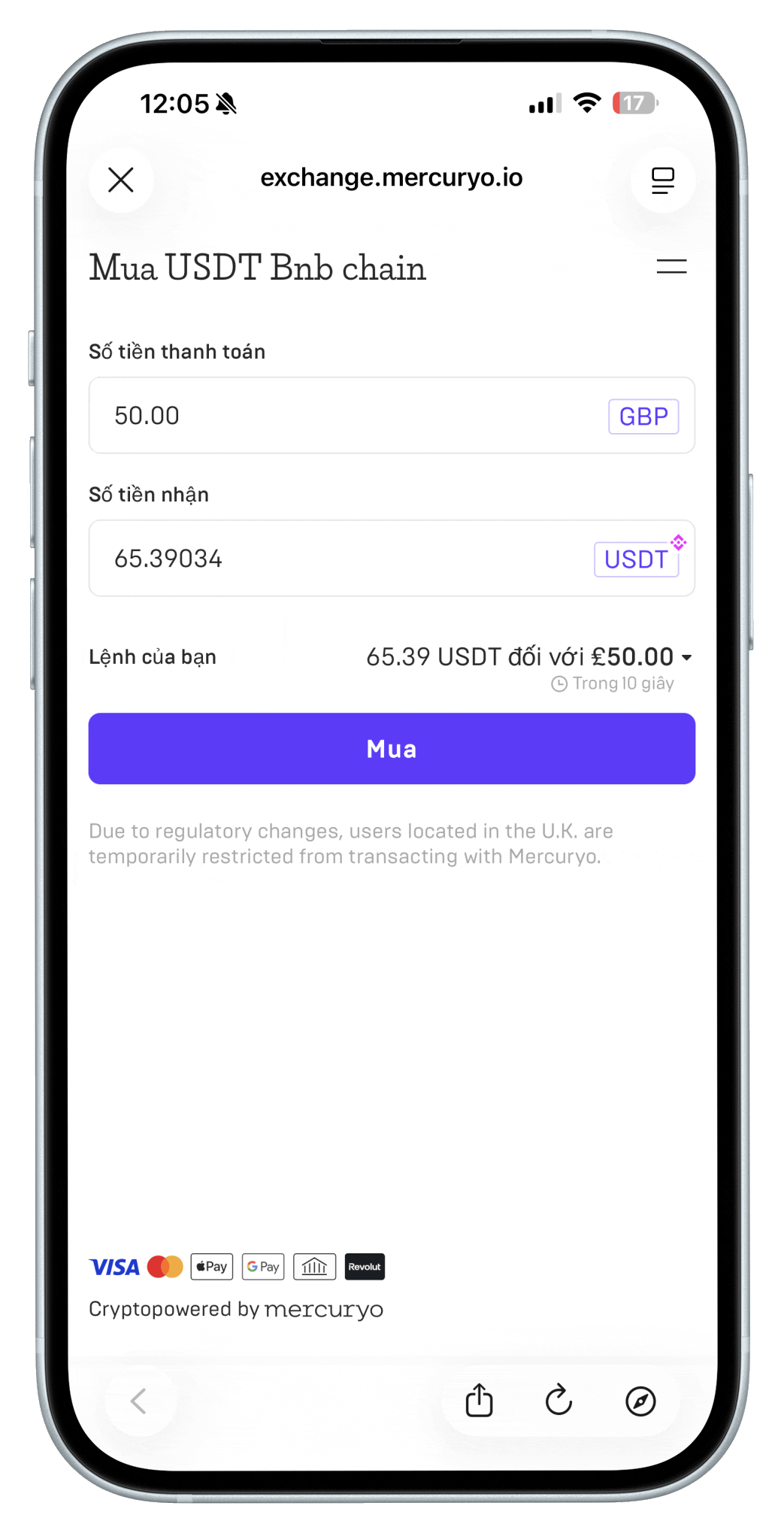
Task: Tap the Mua buy button
Action: pos(392,749)
